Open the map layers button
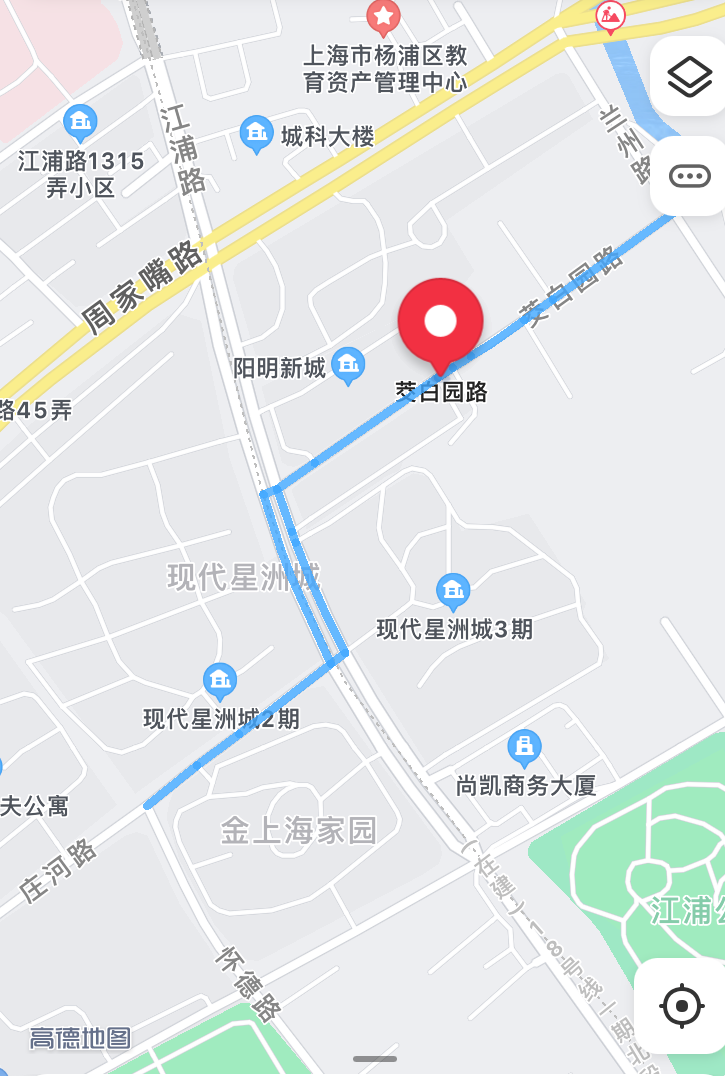Image resolution: width=725 pixels, height=1076 pixels. [x=689, y=77]
